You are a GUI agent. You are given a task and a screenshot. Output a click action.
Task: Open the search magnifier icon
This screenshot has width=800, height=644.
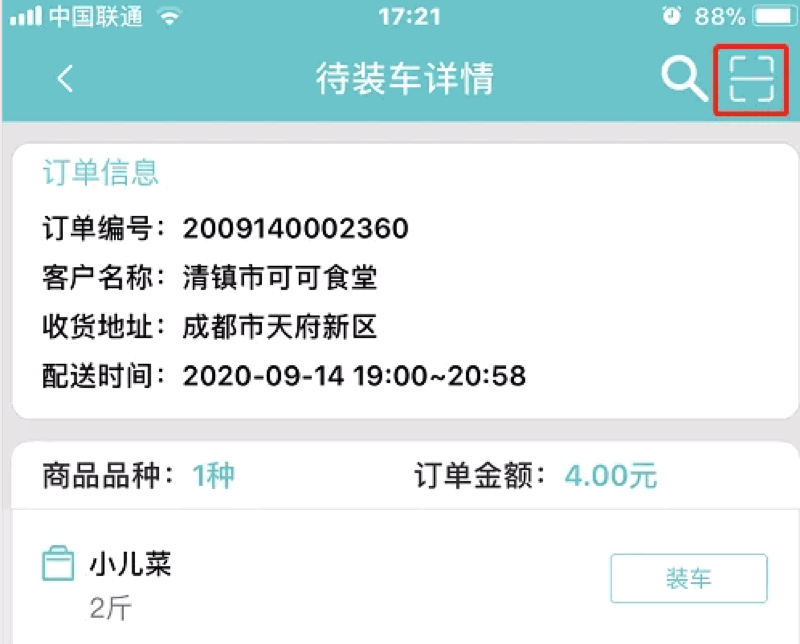(x=683, y=78)
